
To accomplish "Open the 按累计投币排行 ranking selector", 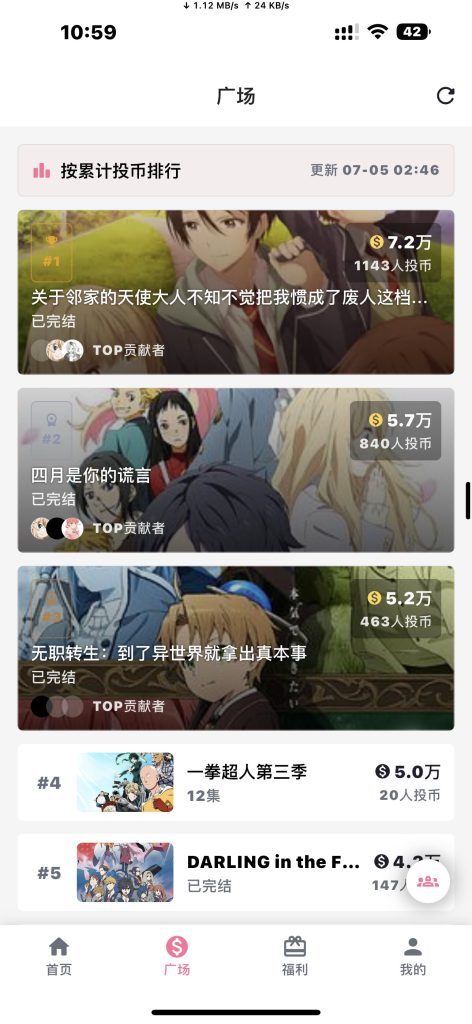I will [236, 170].
